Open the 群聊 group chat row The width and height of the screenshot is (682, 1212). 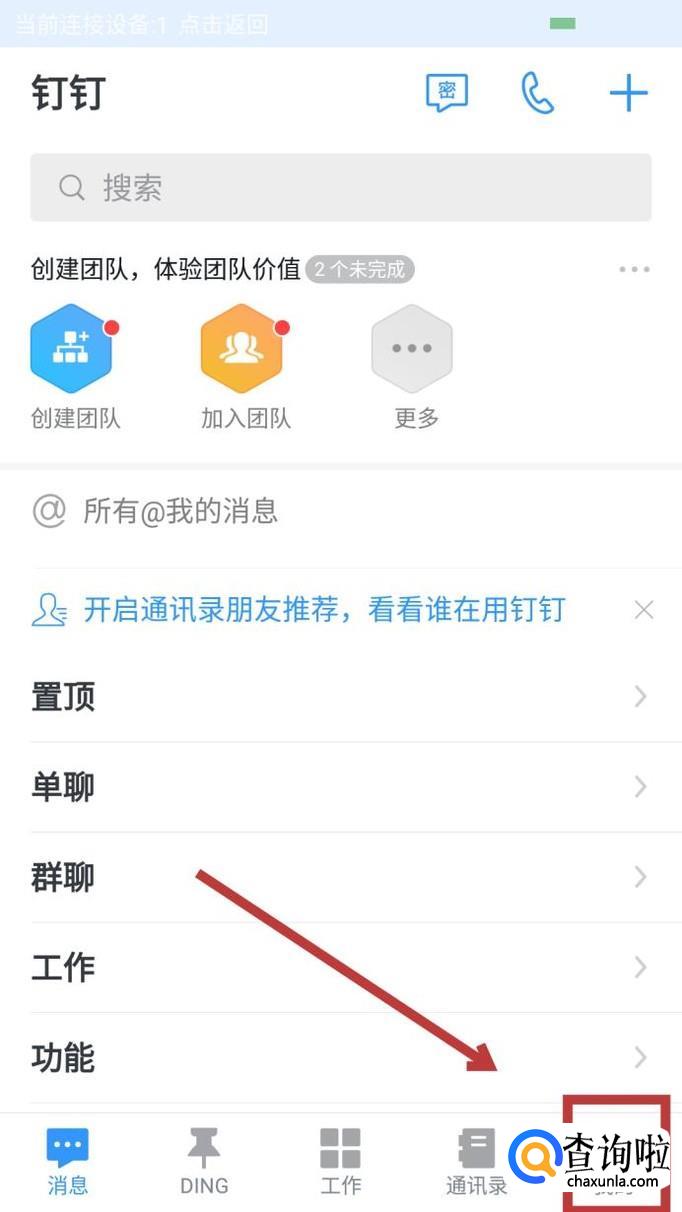pyautogui.click(x=340, y=877)
